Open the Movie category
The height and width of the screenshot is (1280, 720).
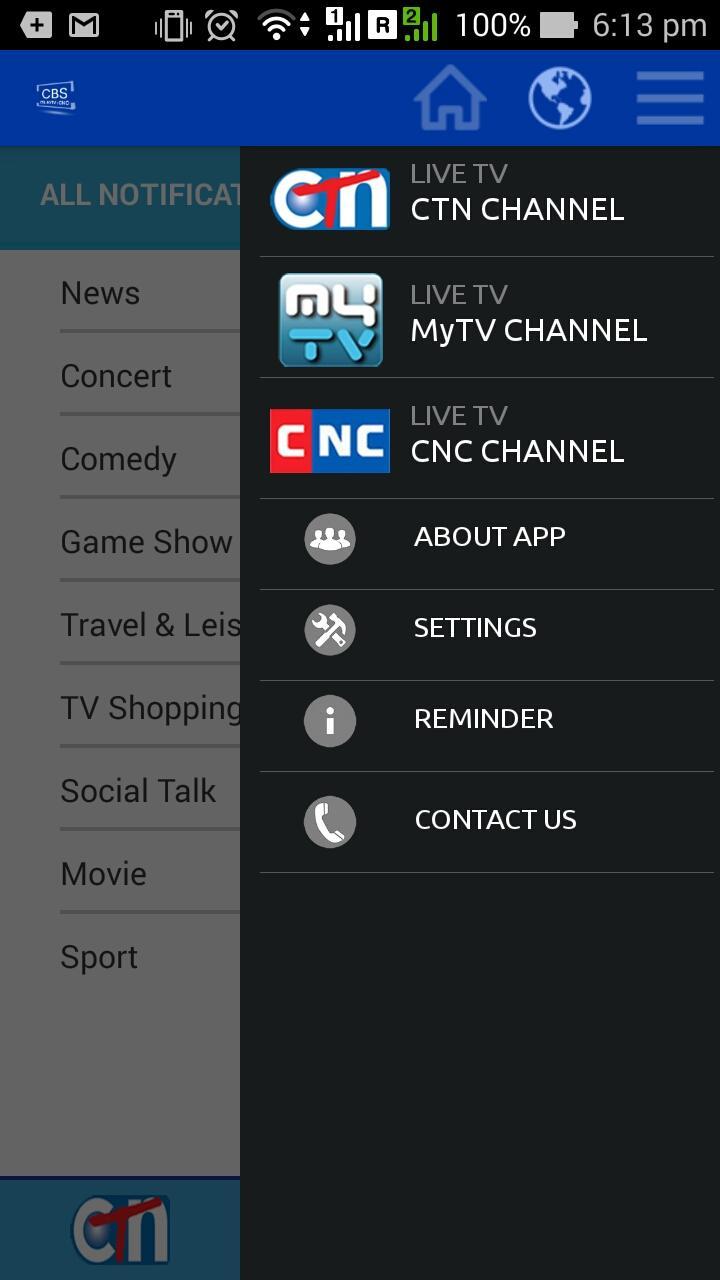tap(103, 874)
